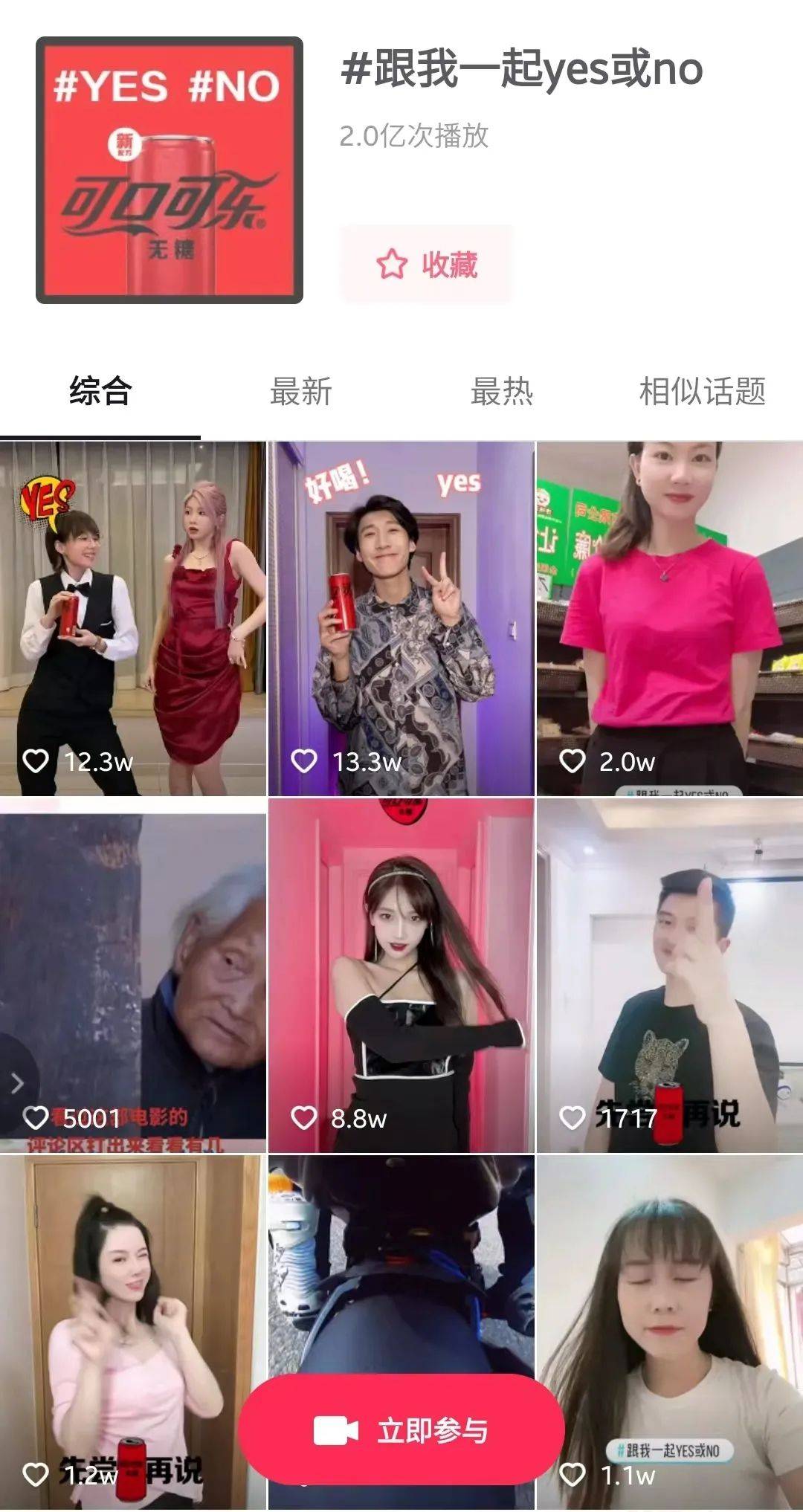Viewport: 803px width, 1512px height.
Task: Select the 综合 tab
Action: [x=102, y=392]
